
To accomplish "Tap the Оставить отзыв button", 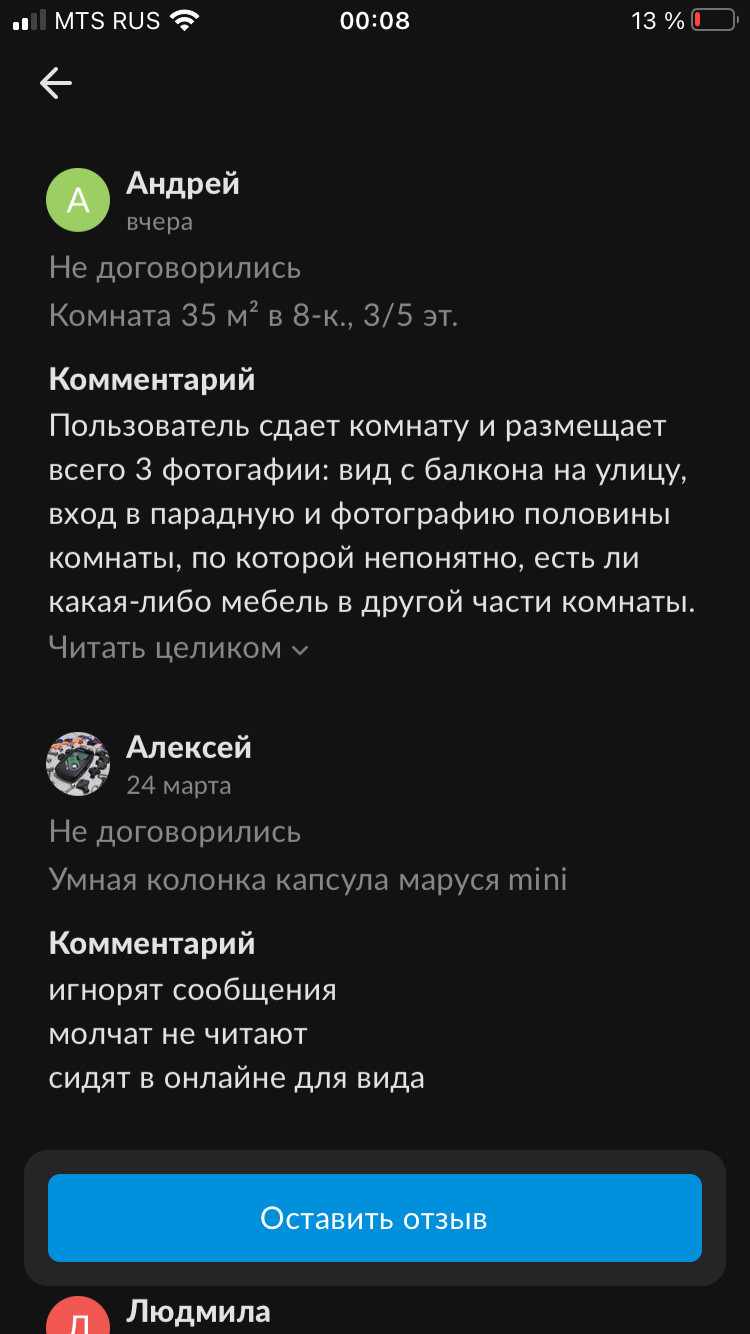I will tap(375, 1217).
